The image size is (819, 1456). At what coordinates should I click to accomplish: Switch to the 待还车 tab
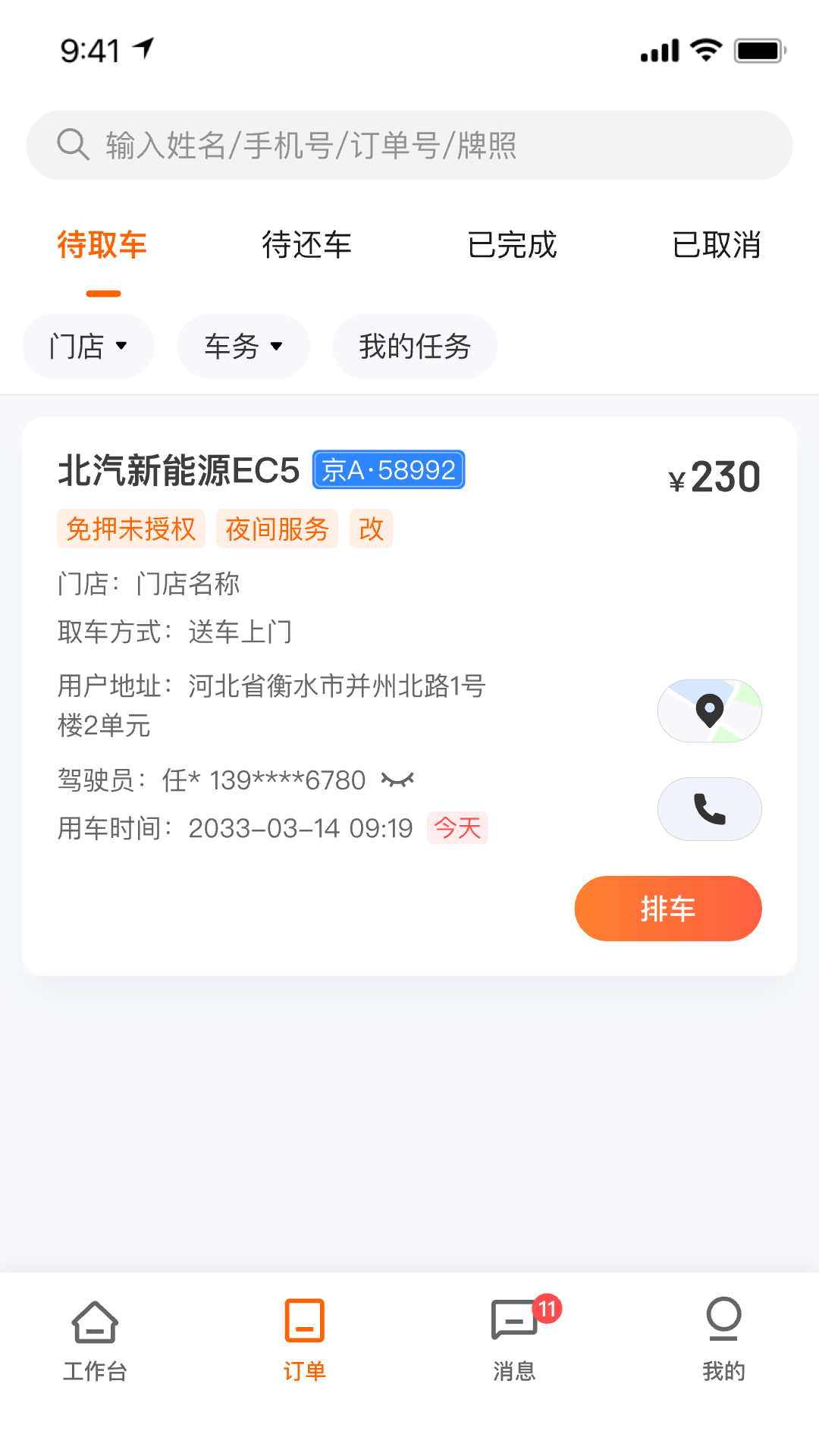click(x=306, y=244)
